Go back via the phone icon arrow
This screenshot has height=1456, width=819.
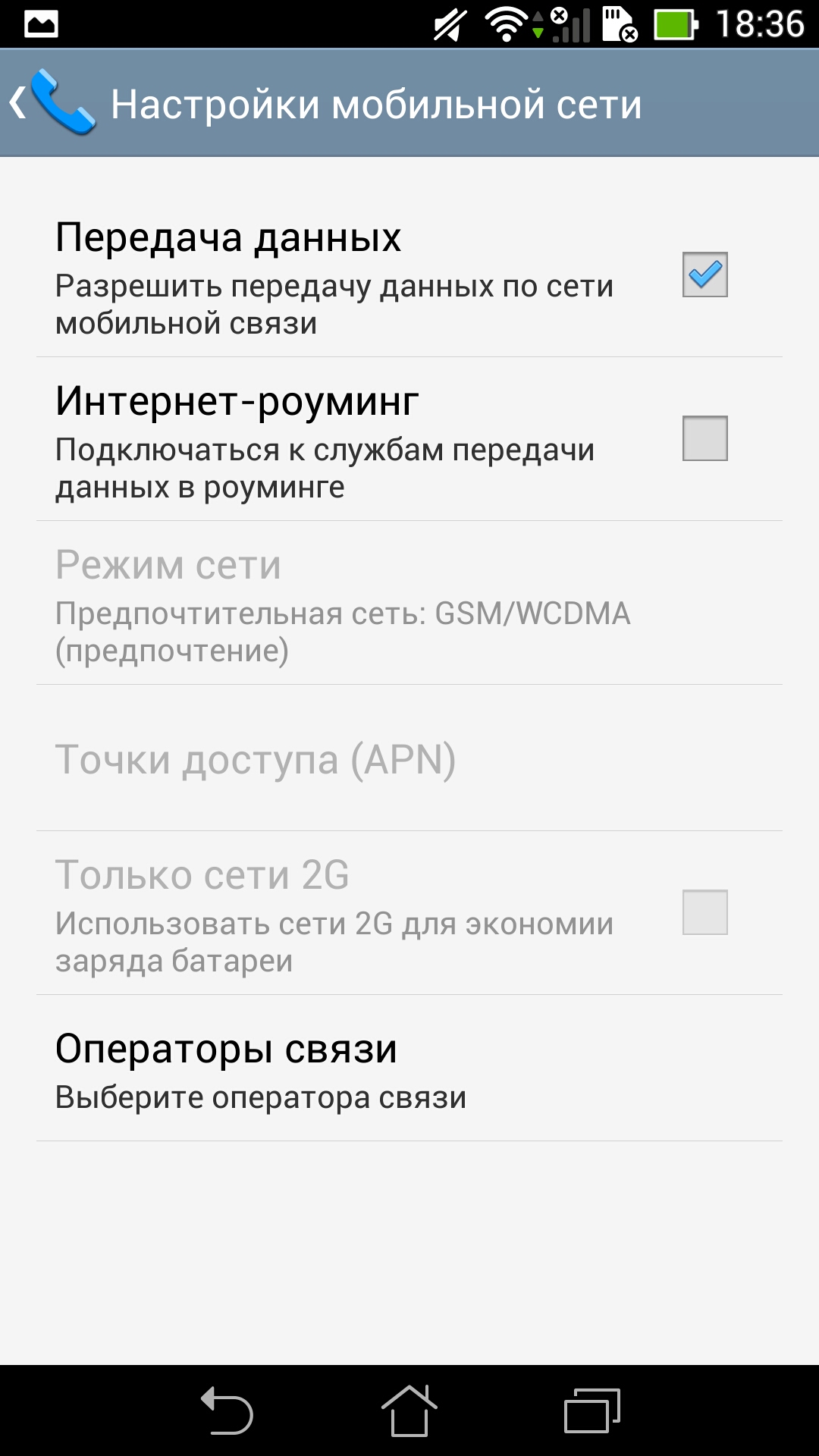53,102
